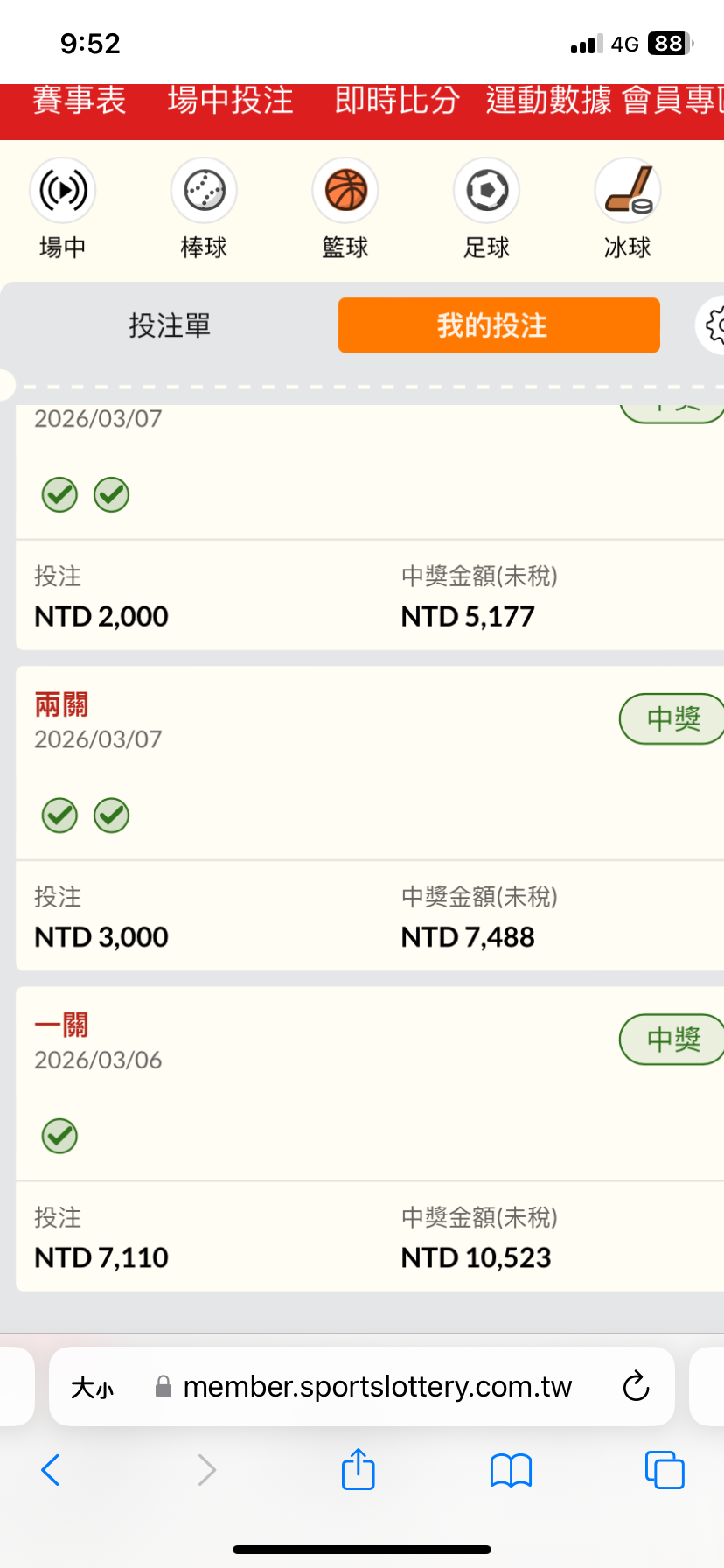
Task: Open Safari bookmarks
Action: [x=512, y=1470]
